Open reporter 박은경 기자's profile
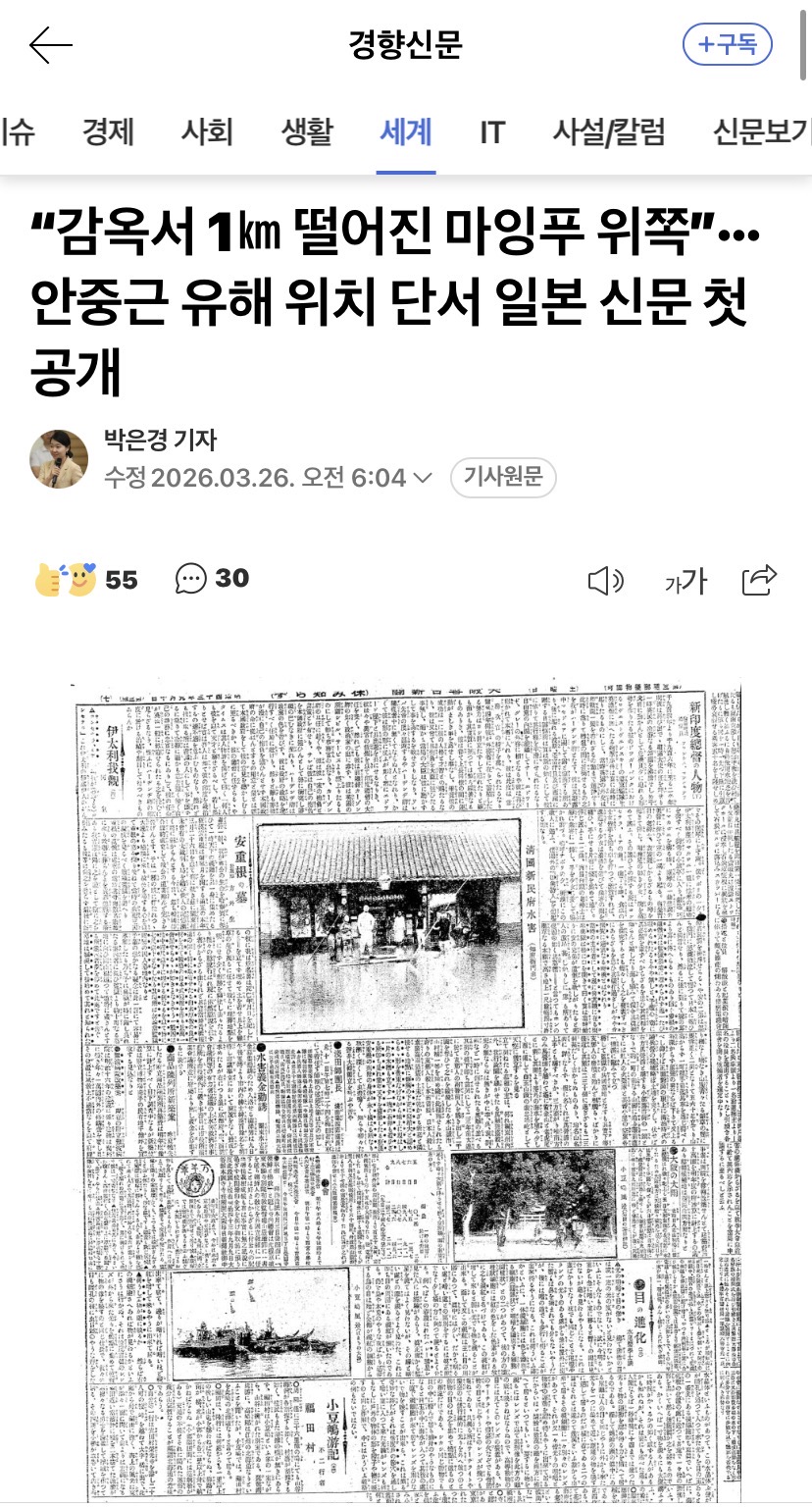 [x=160, y=440]
